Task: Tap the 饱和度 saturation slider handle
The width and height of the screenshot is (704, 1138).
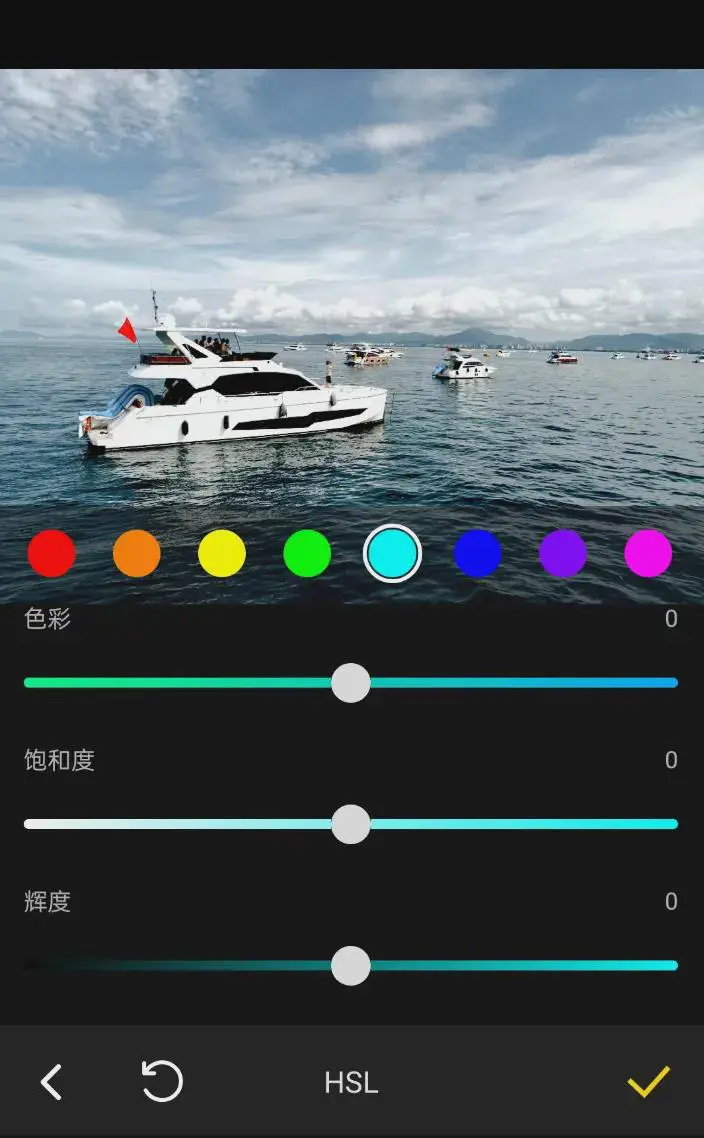Action: click(351, 824)
